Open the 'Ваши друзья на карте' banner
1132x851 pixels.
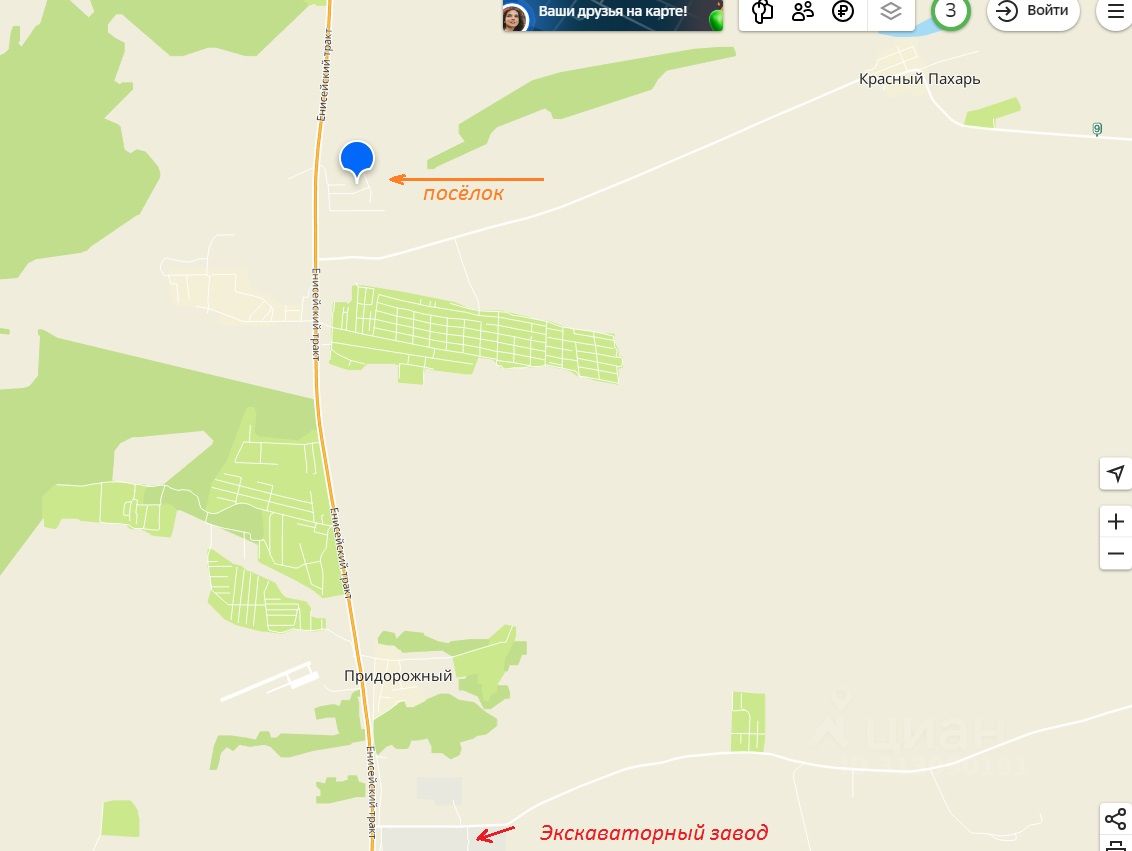click(x=612, y=15)
